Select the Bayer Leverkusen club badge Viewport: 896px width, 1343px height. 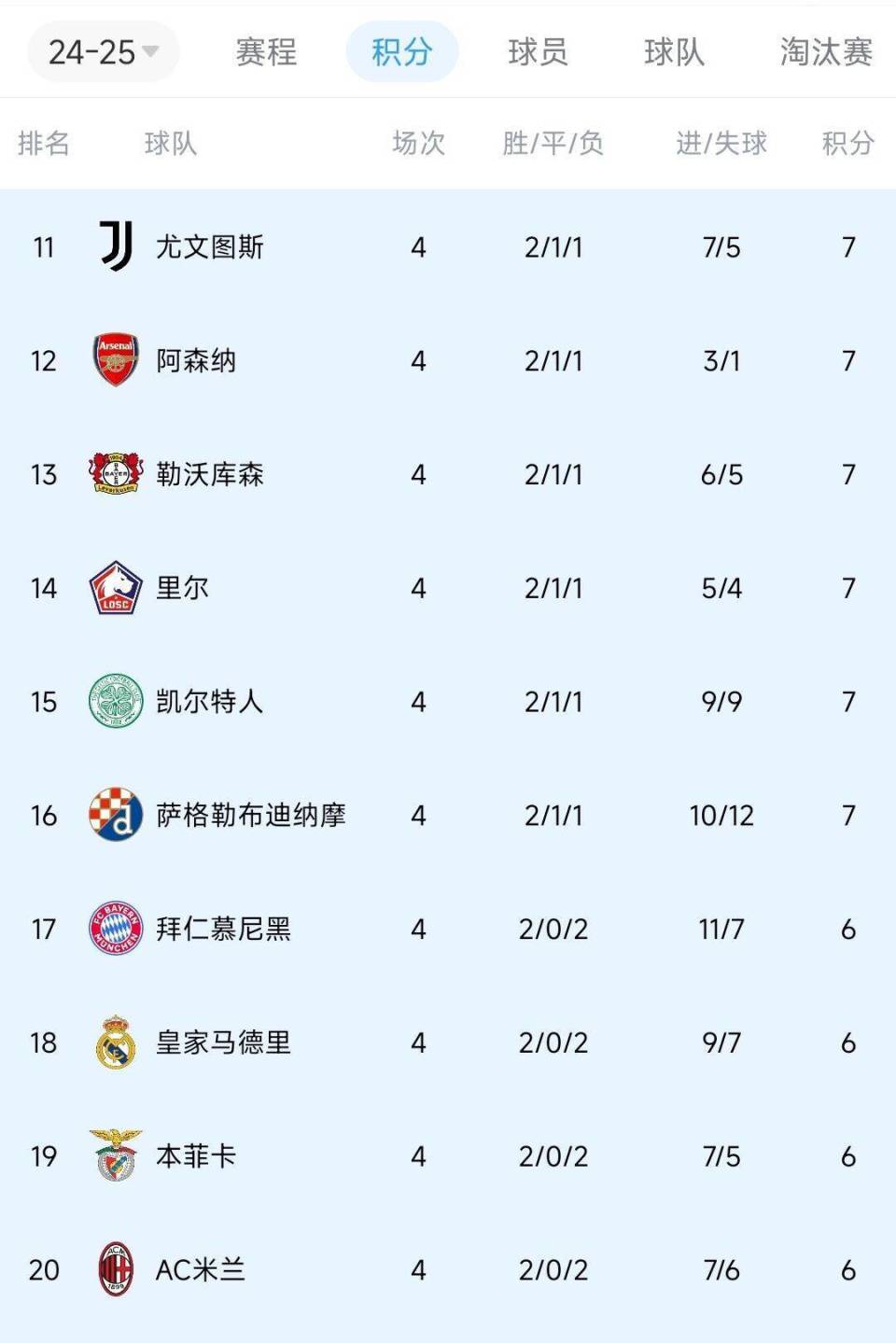pos(112,474)
